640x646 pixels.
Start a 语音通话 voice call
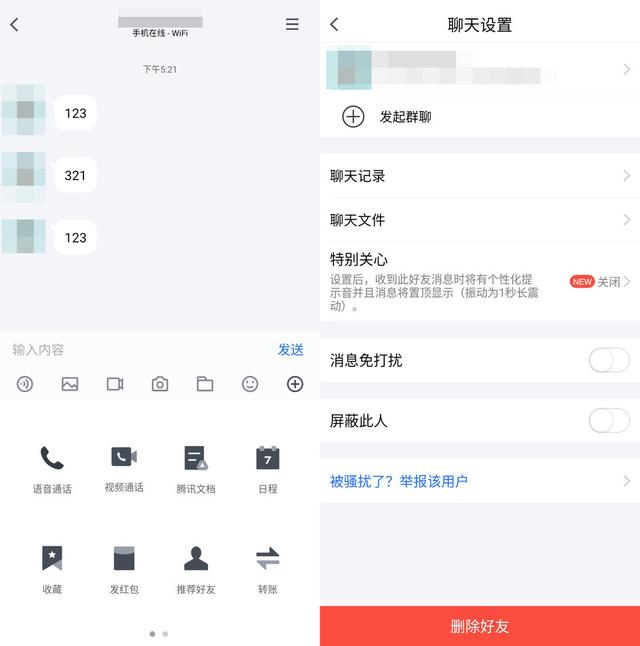coord(52,468)
